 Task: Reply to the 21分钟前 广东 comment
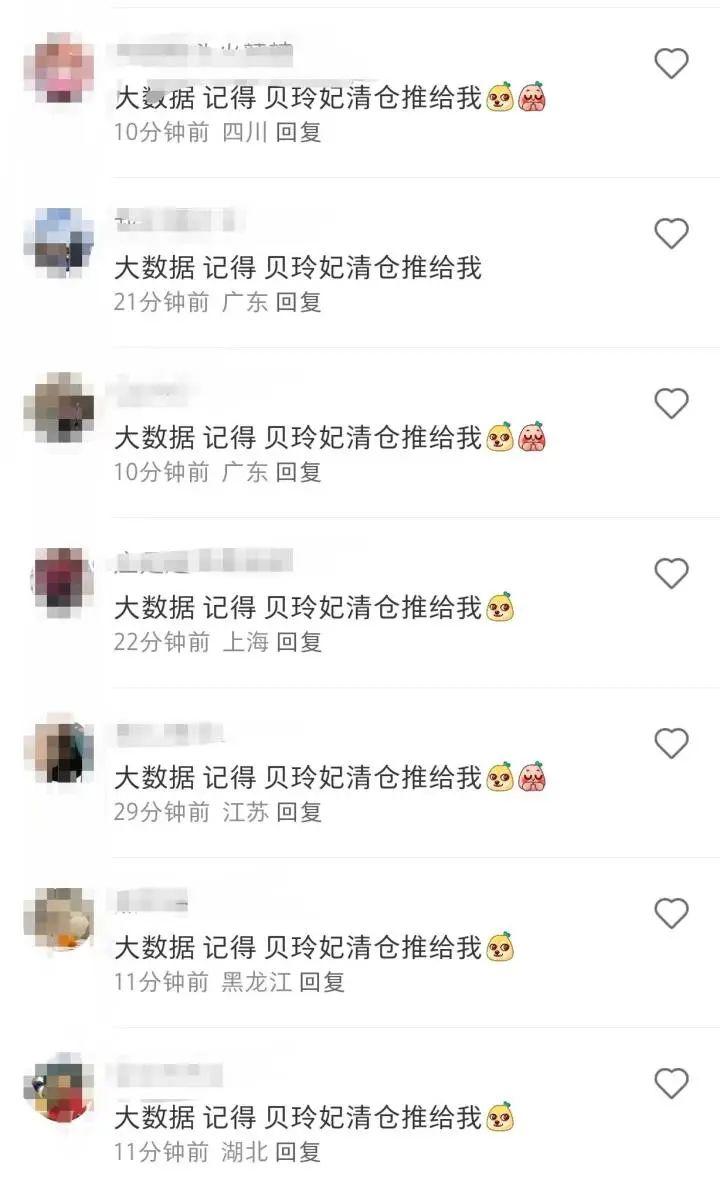pyautogui.click(x=298, y=302)
